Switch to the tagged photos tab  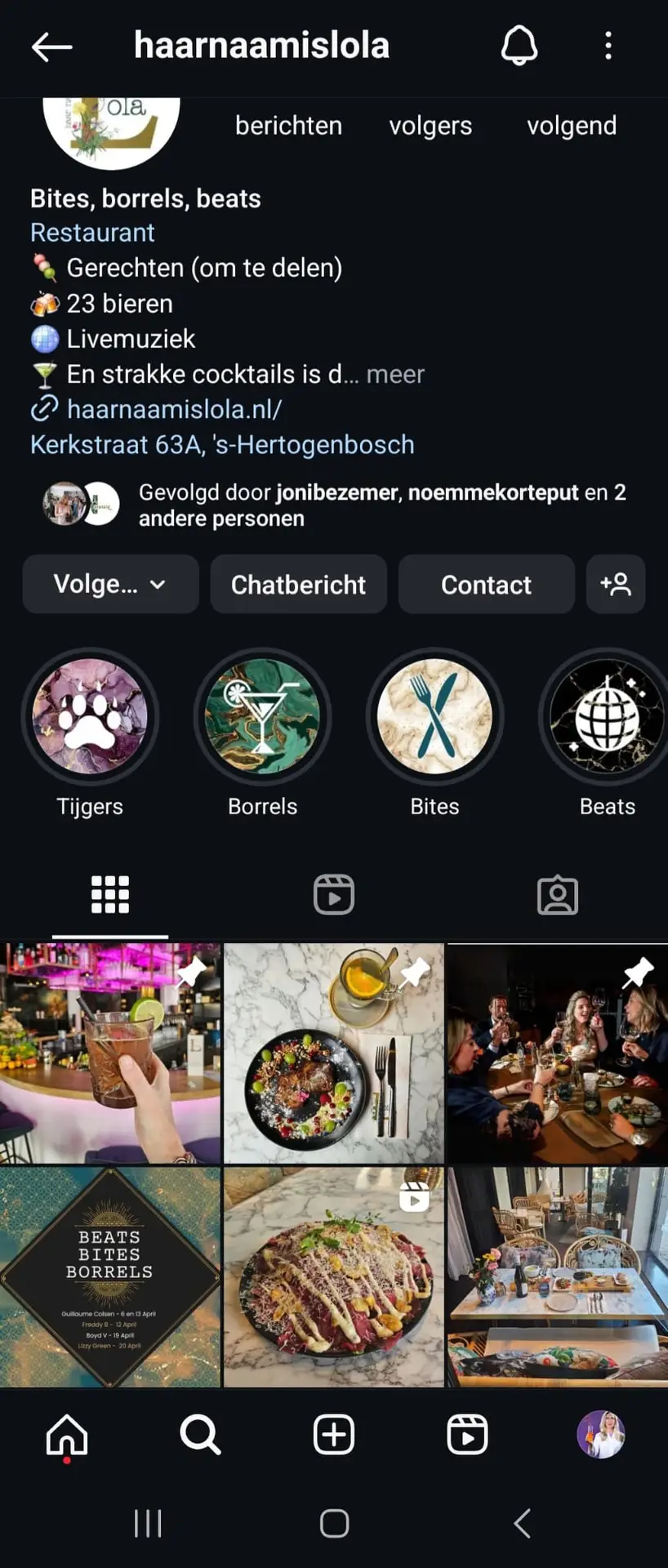(558, 894)
